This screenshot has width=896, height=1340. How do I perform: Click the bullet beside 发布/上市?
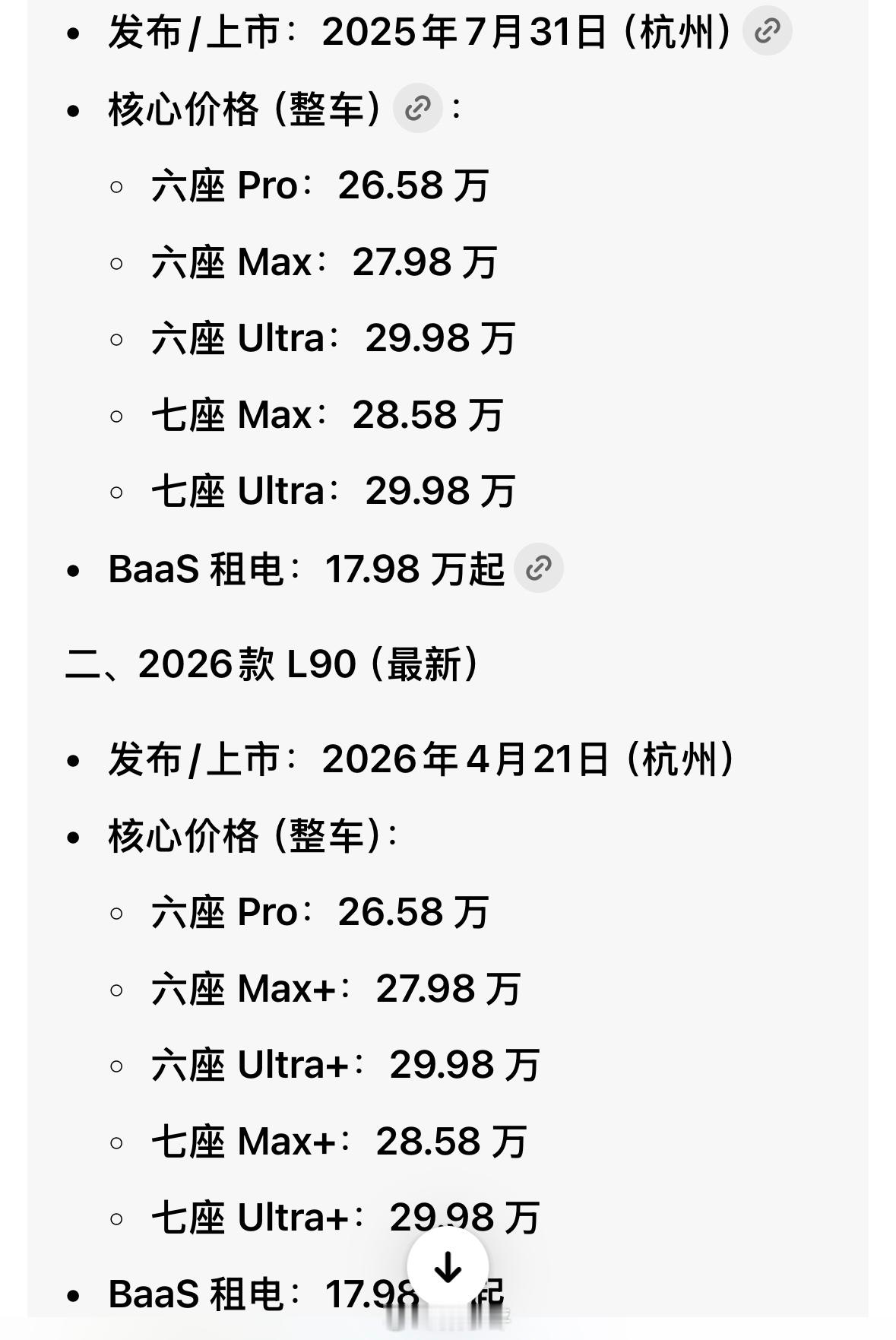(x=74, y=760)
